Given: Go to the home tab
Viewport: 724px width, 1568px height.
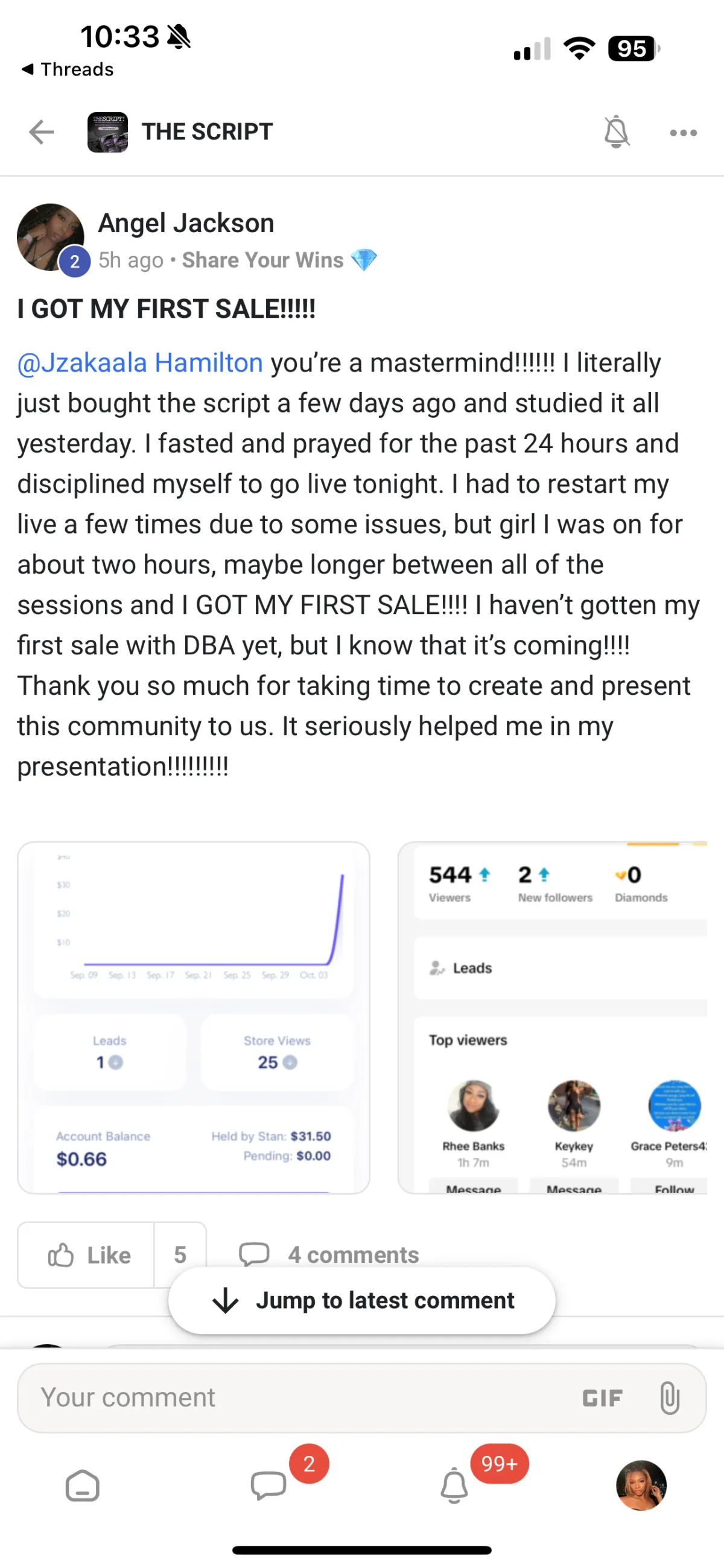Looking at the screenshot, I should click(82, 1486).
